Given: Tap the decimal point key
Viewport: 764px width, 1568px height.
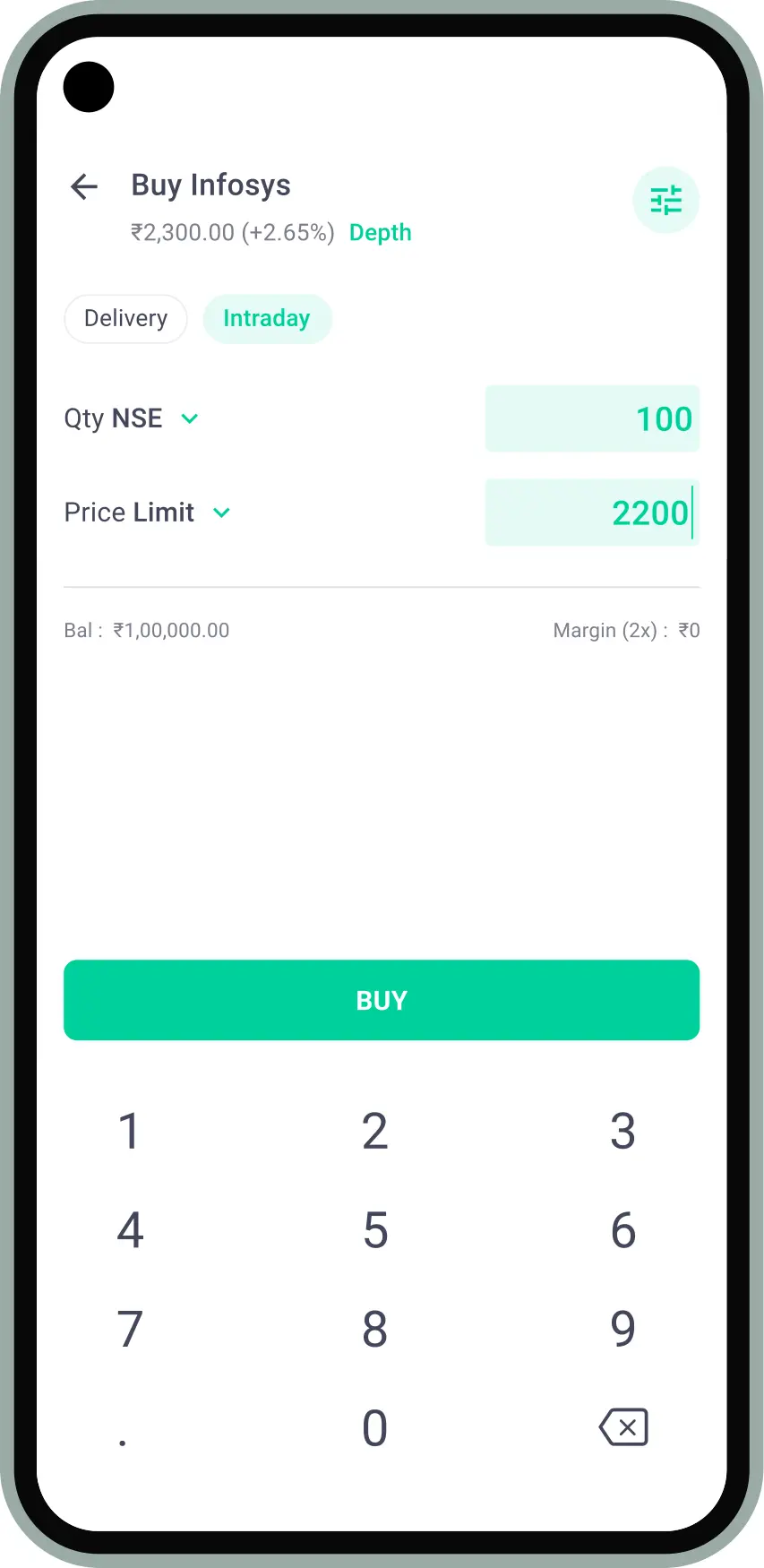Looking at the screenshot, I should tap(123, 1429).
